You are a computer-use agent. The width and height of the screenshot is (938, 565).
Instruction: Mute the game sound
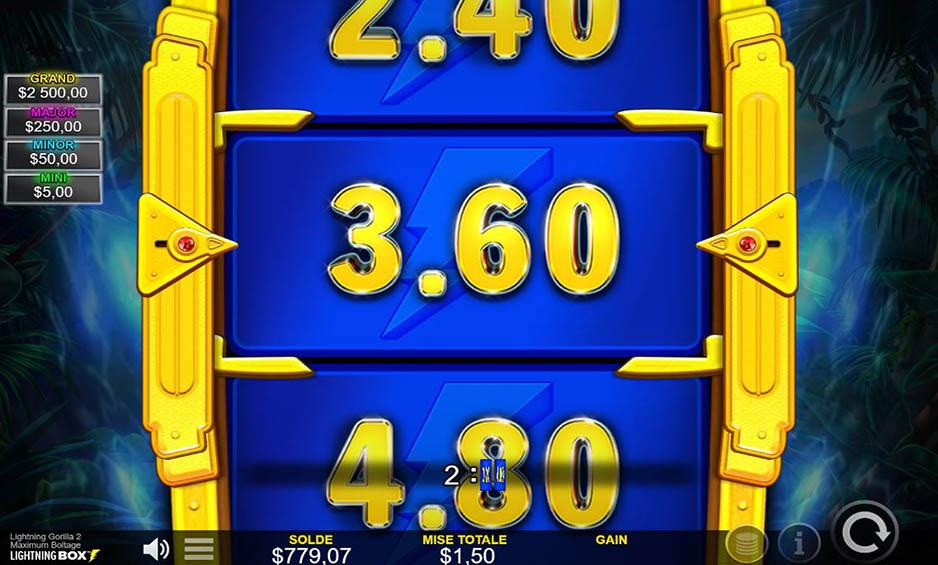click(x=156, y=548)
